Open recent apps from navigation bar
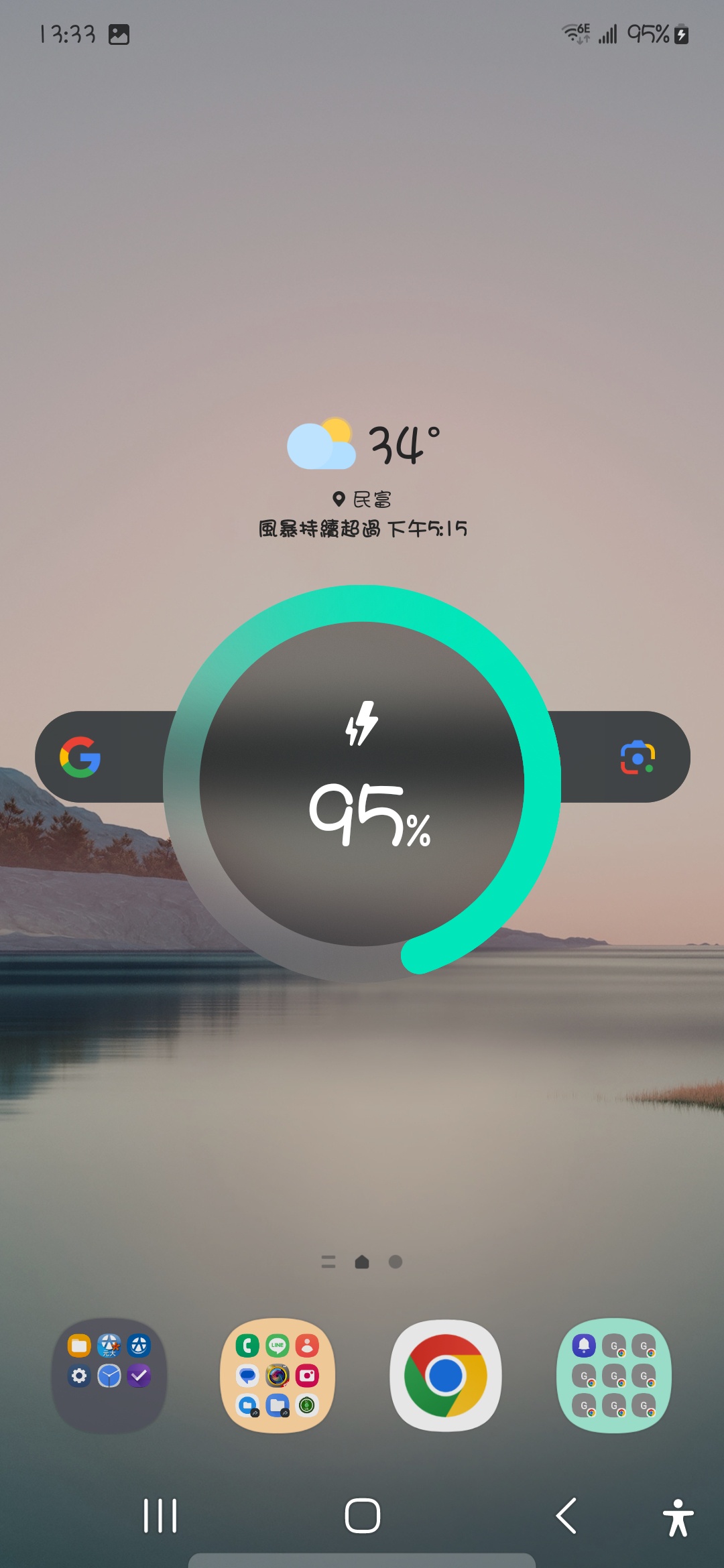Screen dimensions: 724x1568 coord(160,1516)
